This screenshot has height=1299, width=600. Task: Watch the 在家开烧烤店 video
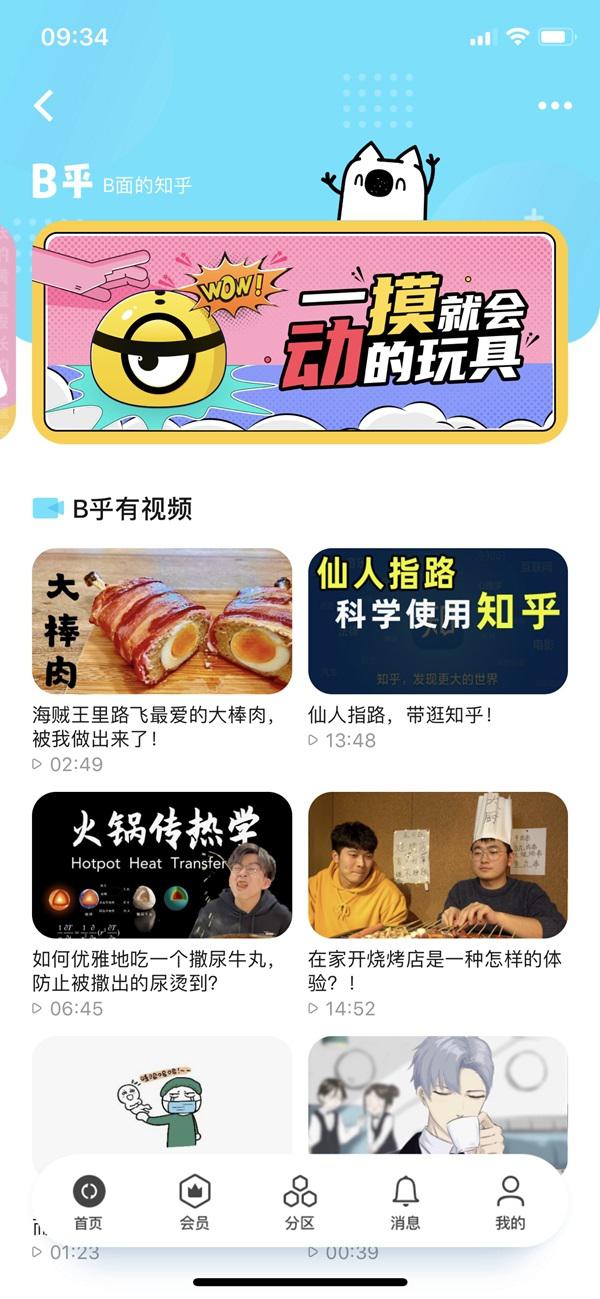[x=437, y=865]
